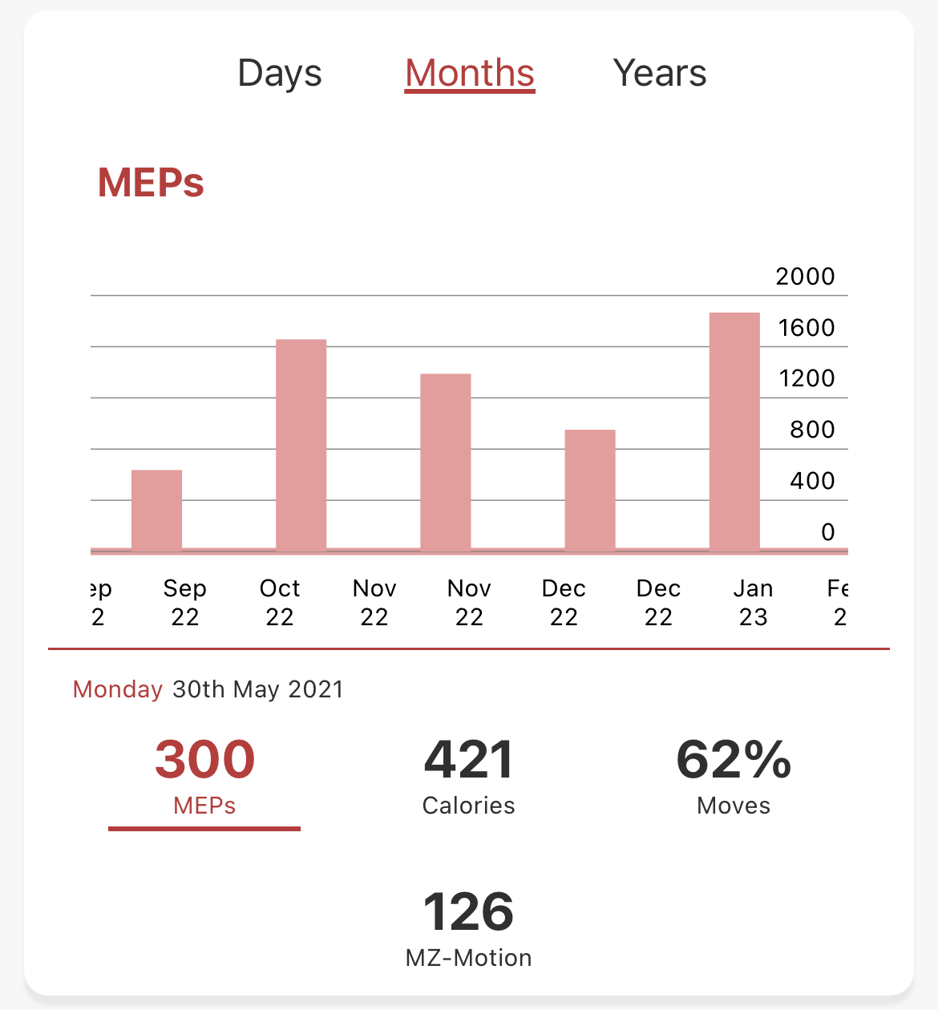Switch to the Years tab
Screen dimensions: 938x1010
pyautogui.click(x=659, y=72)
